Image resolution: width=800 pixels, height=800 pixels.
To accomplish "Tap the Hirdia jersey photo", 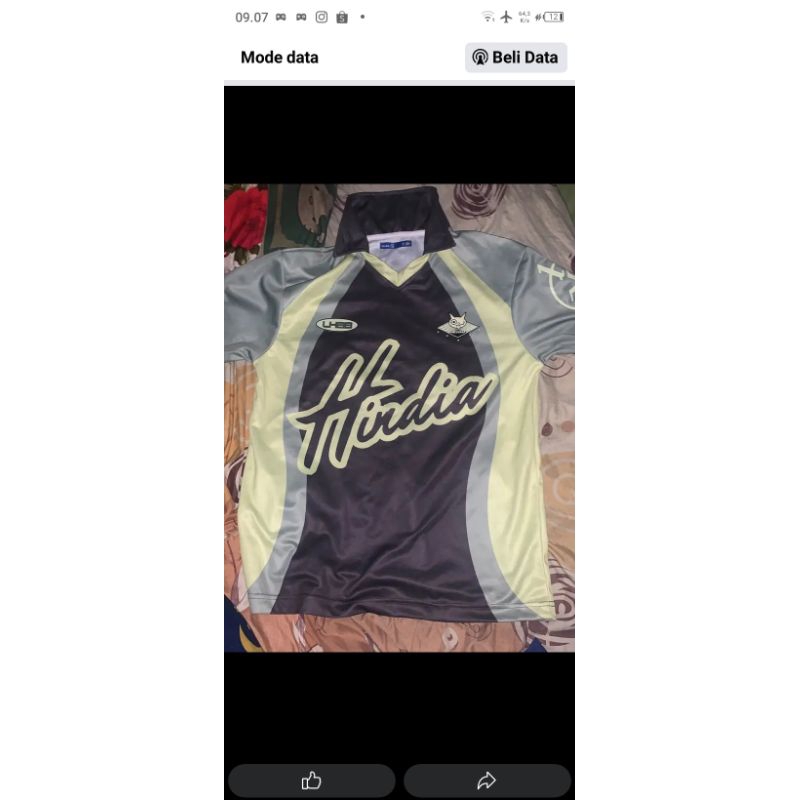I will [x=399, y=417].
